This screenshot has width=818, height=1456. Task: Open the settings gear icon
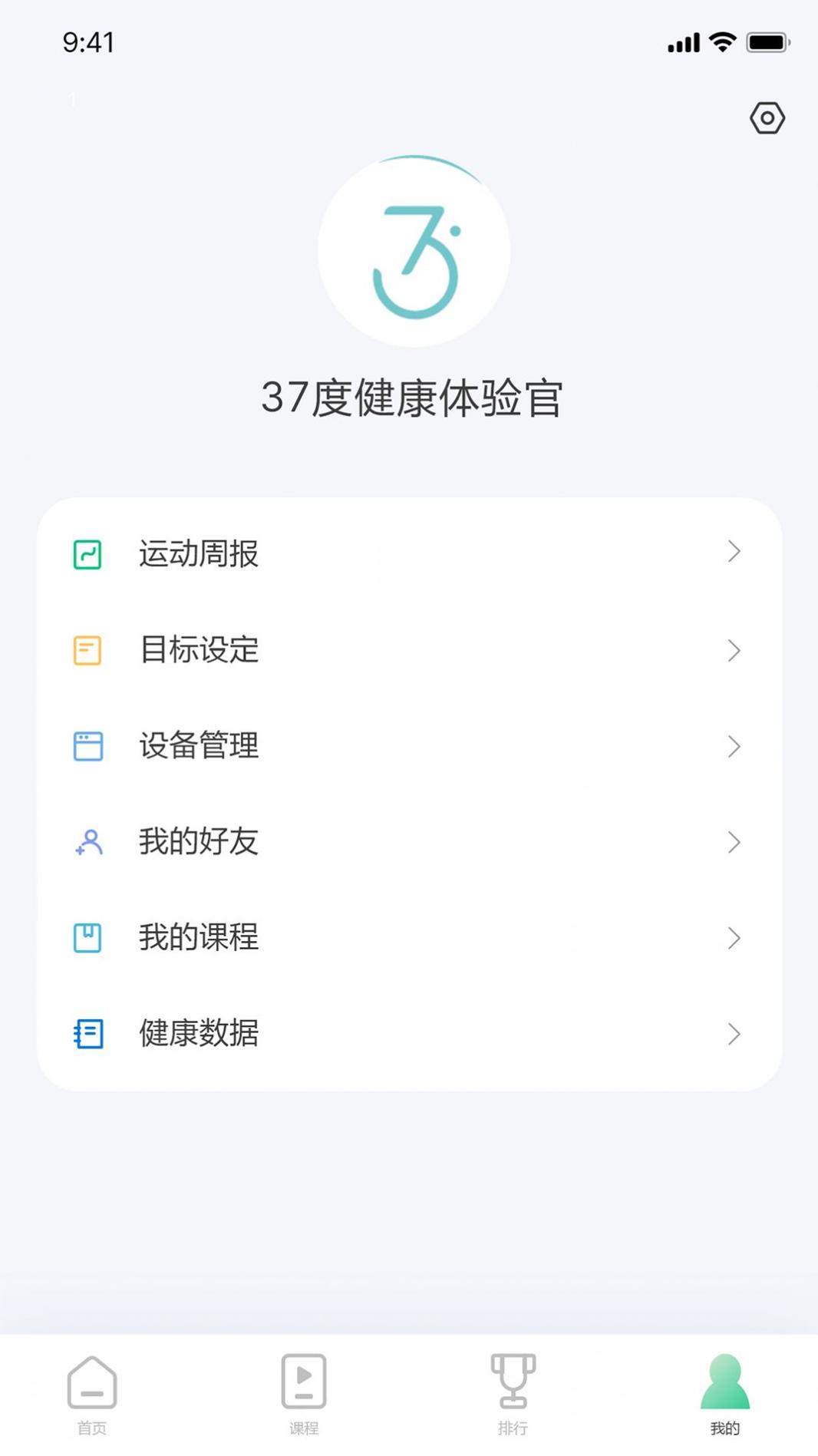coord(767,117)
